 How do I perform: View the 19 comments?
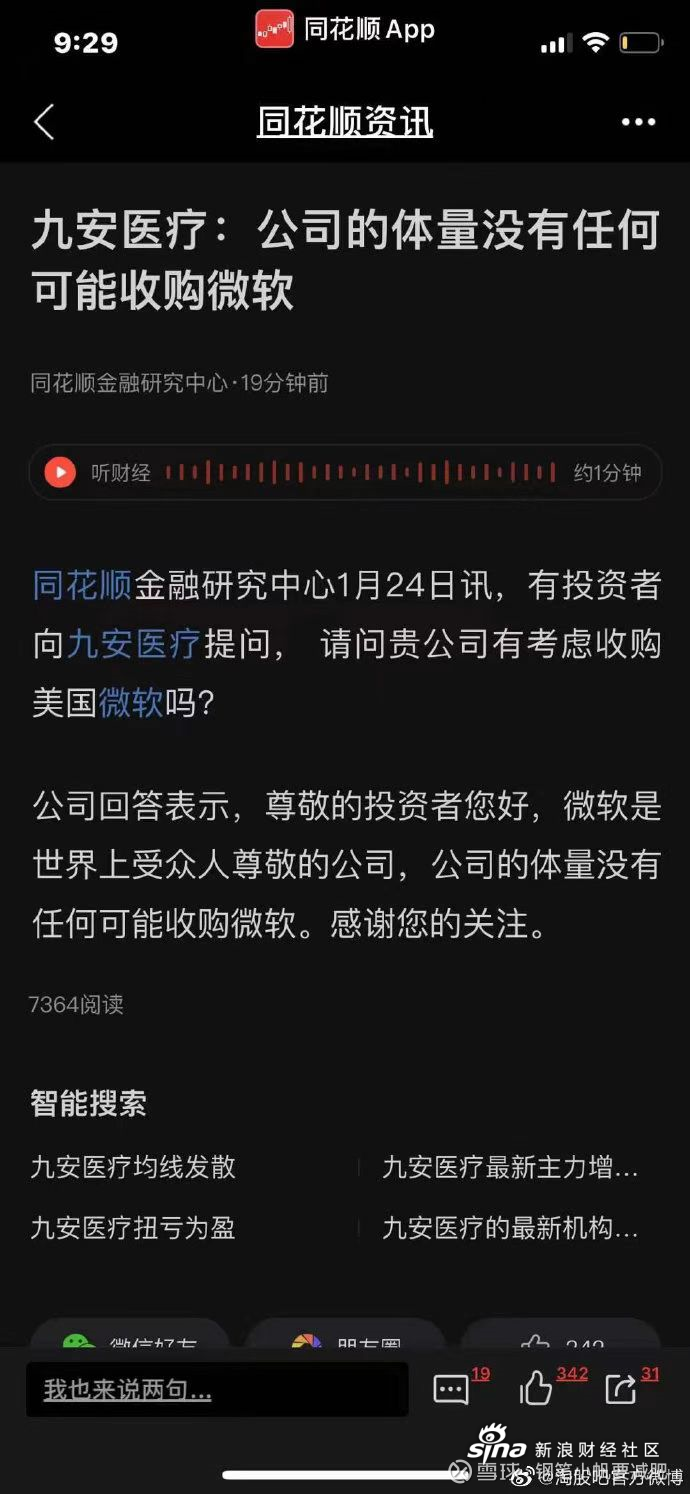tap(452, 1389)
